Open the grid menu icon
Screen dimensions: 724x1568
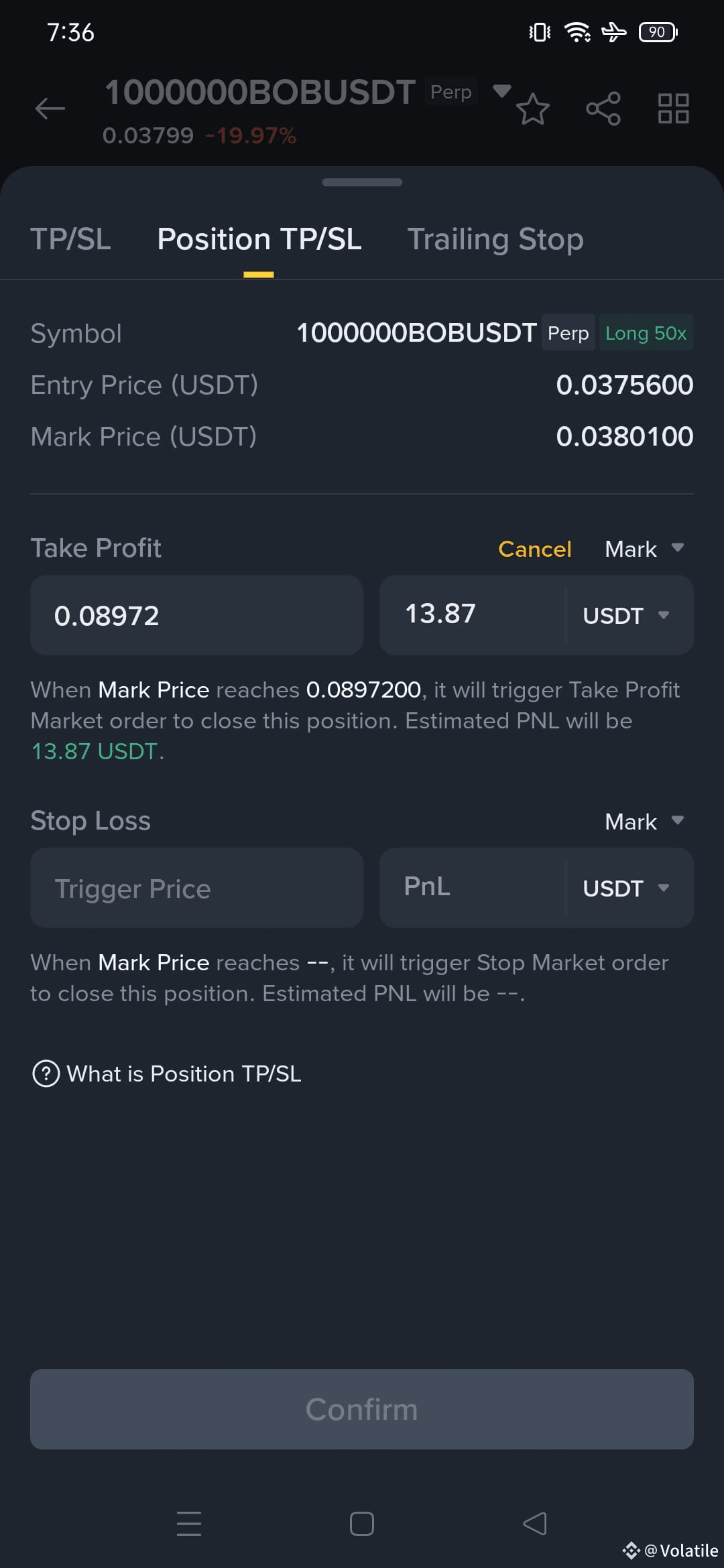(674, 109)
